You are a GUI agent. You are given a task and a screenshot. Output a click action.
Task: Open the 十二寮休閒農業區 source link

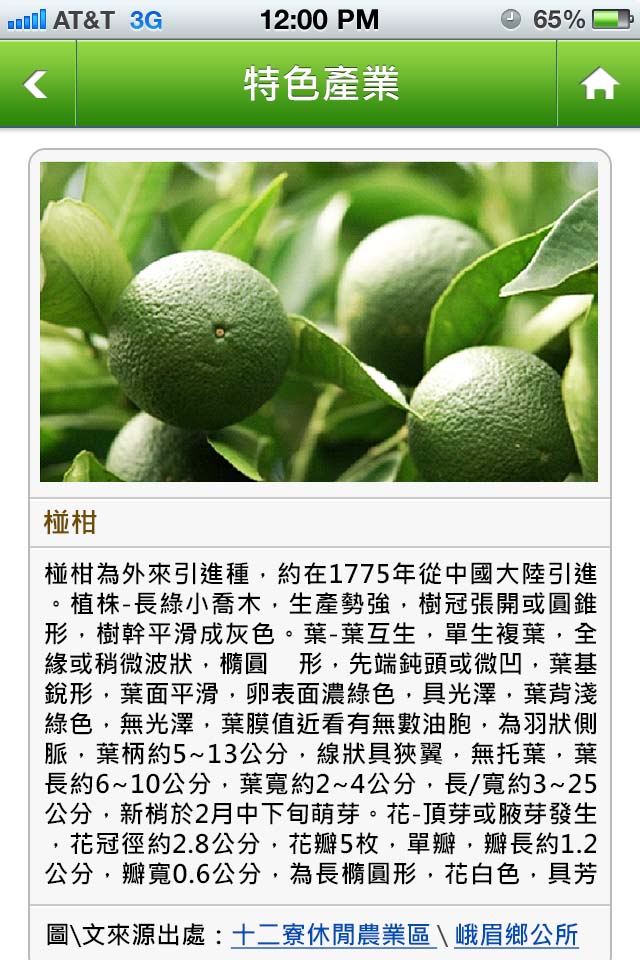tap(333, 935)
